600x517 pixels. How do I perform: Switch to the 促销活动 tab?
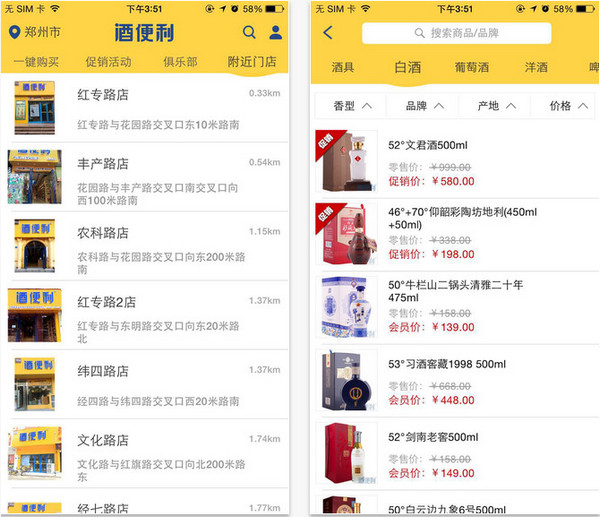click(x=108, y=62)
